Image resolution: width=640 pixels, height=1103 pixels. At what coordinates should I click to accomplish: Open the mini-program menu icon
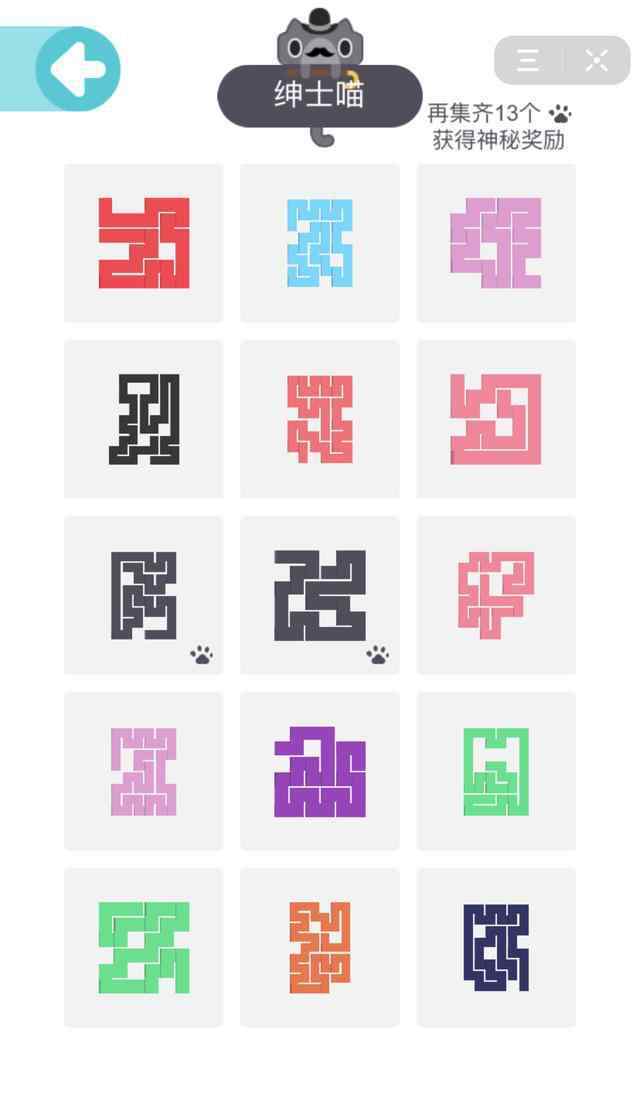tap(528, 60)
